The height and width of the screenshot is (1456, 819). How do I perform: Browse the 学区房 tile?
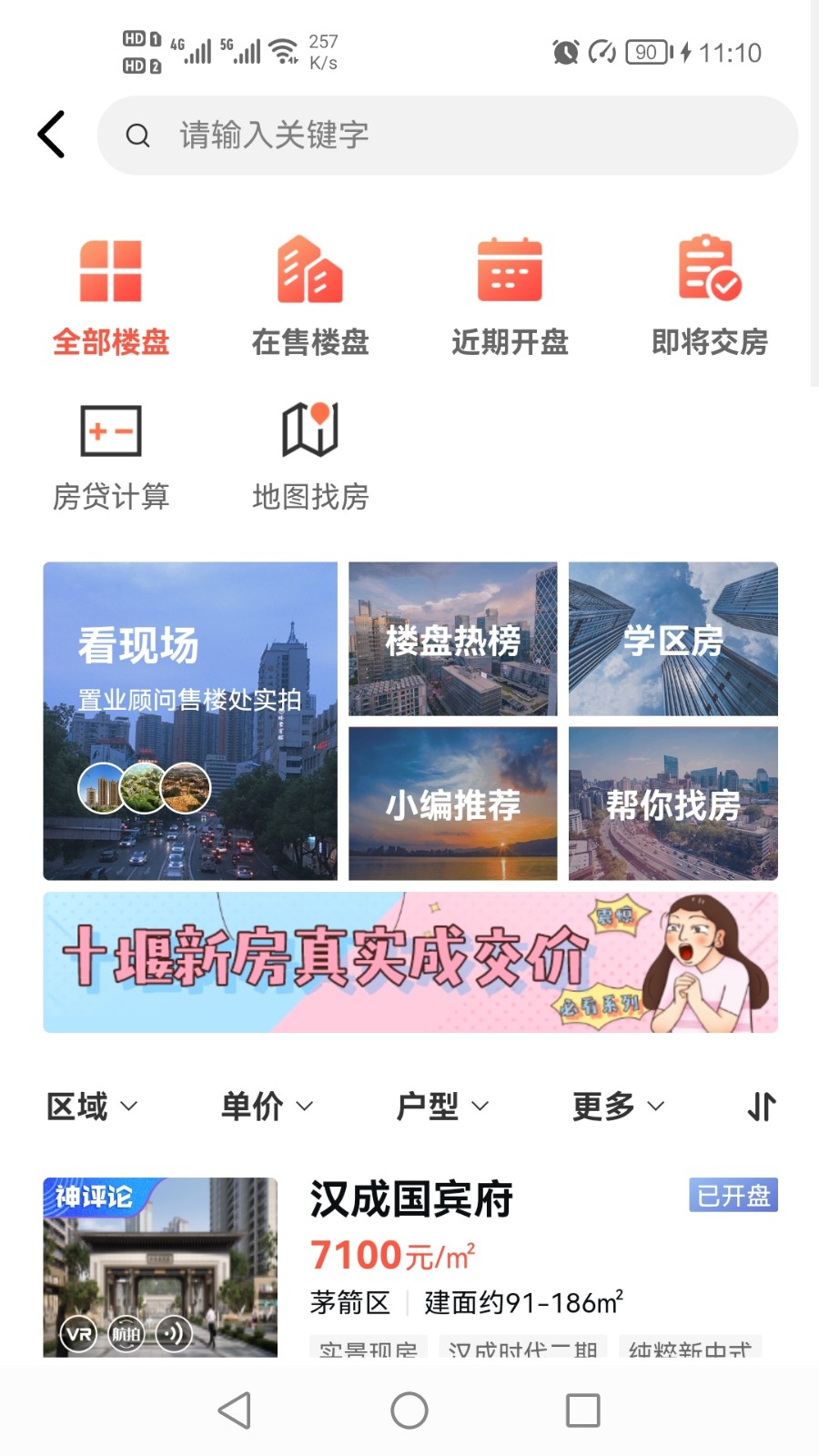[673, 639]
